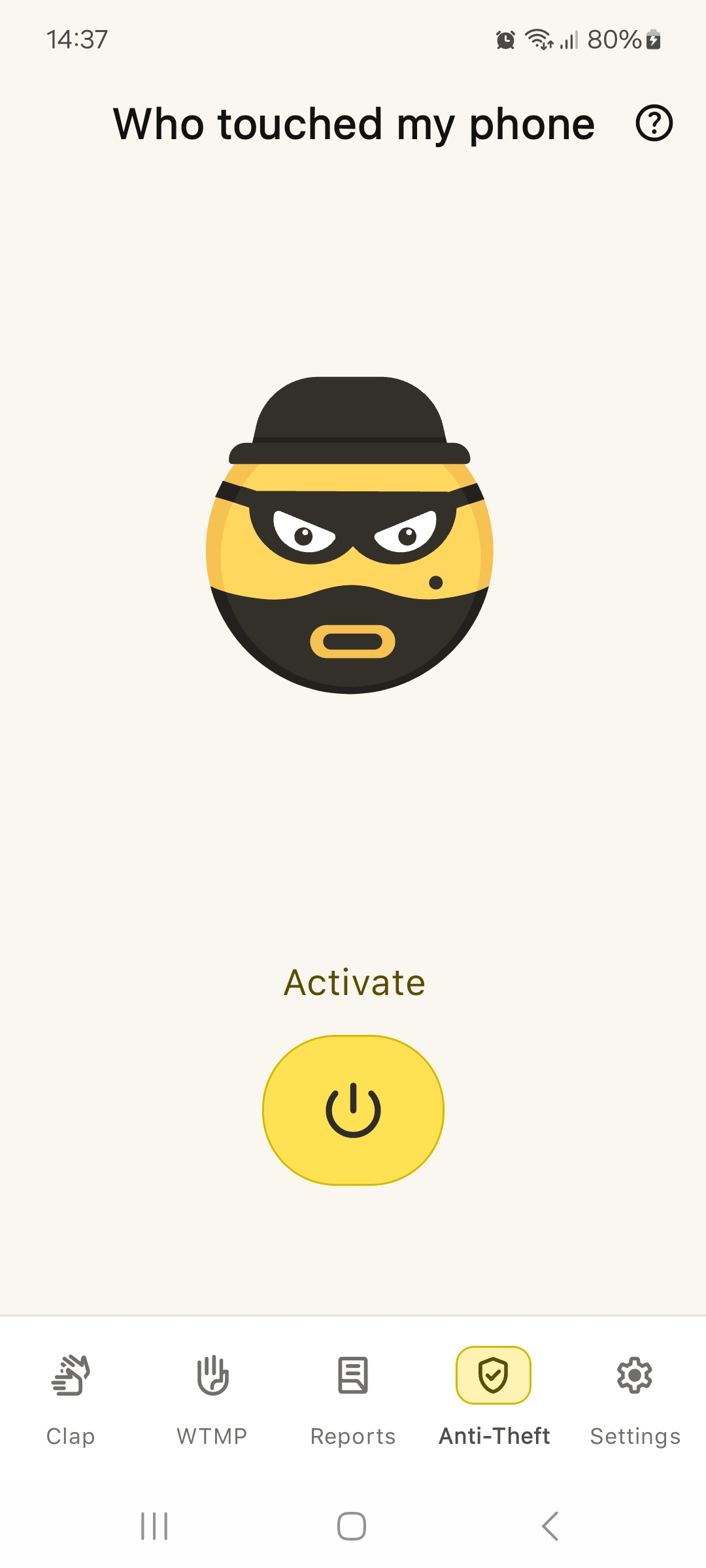
Task: Open the help question mark icon
Action: tap(654, 123)
